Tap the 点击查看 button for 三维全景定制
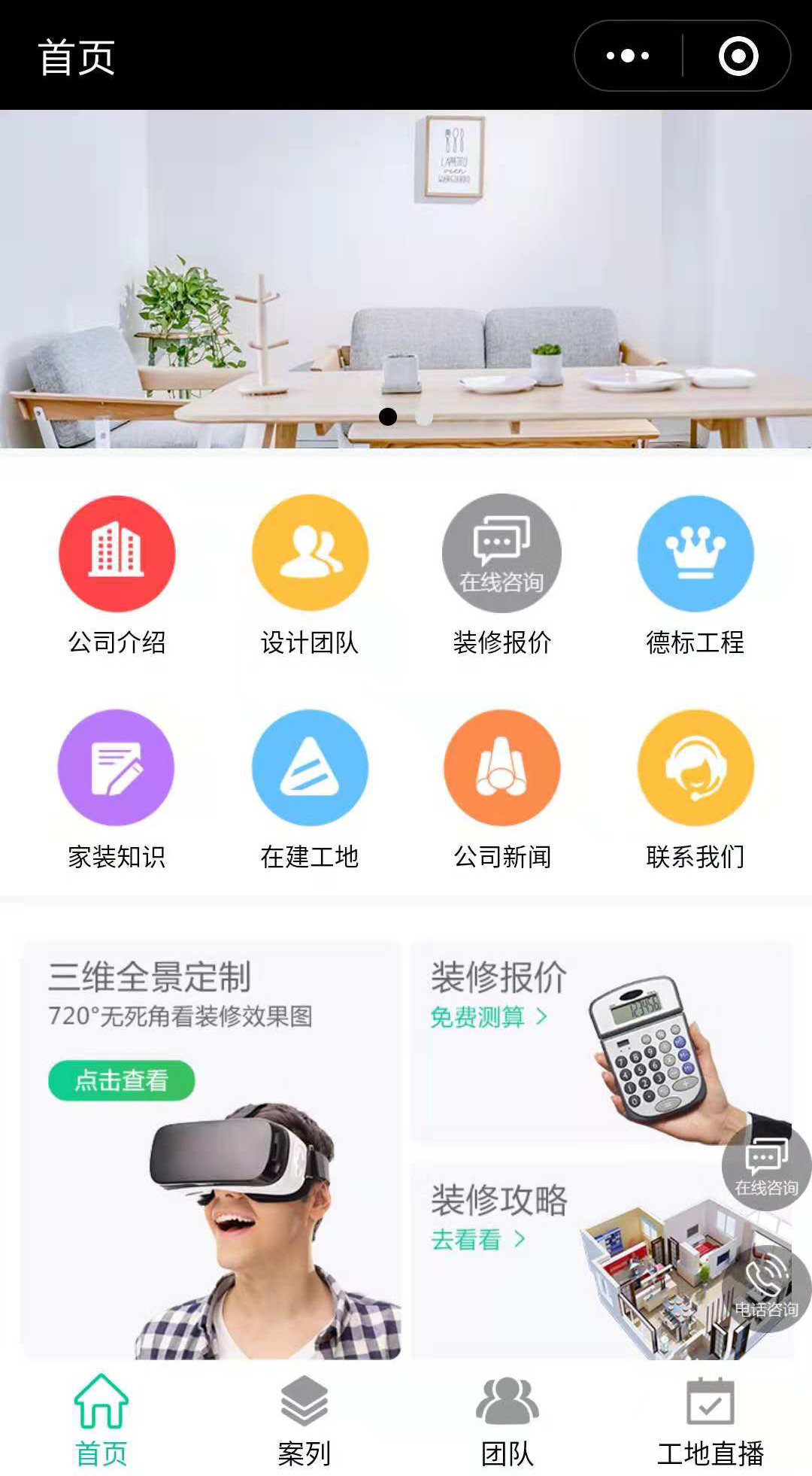Viewport: 812px width, 1476px height. [x=121, y=1080]
